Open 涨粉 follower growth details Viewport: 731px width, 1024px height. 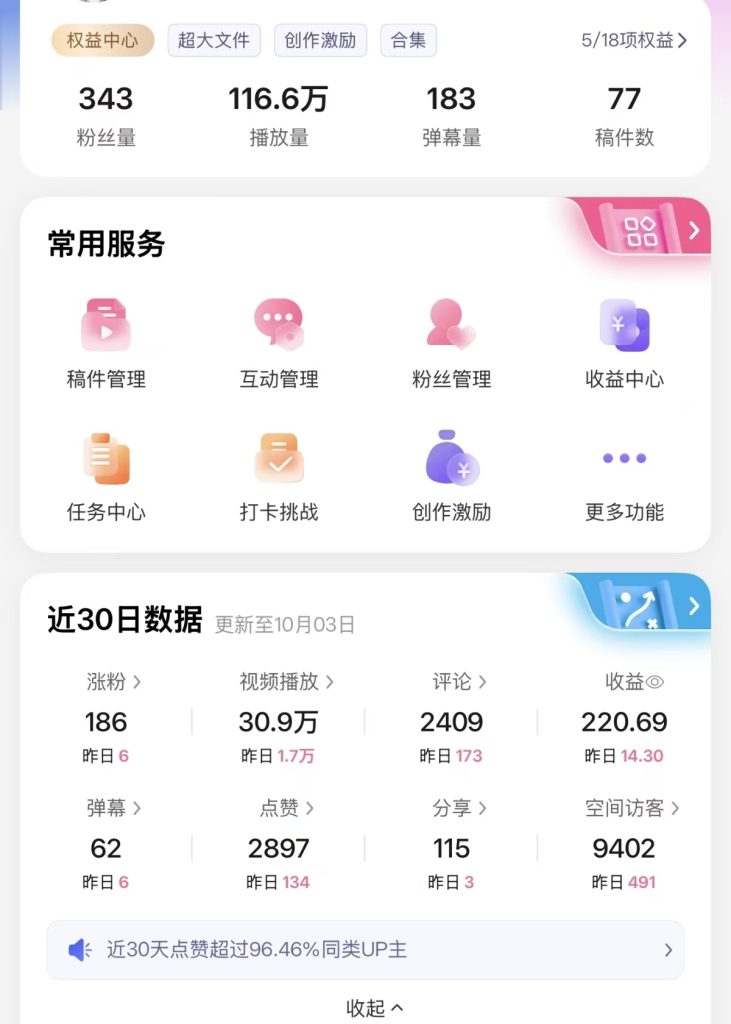click(x=110, y=681)
